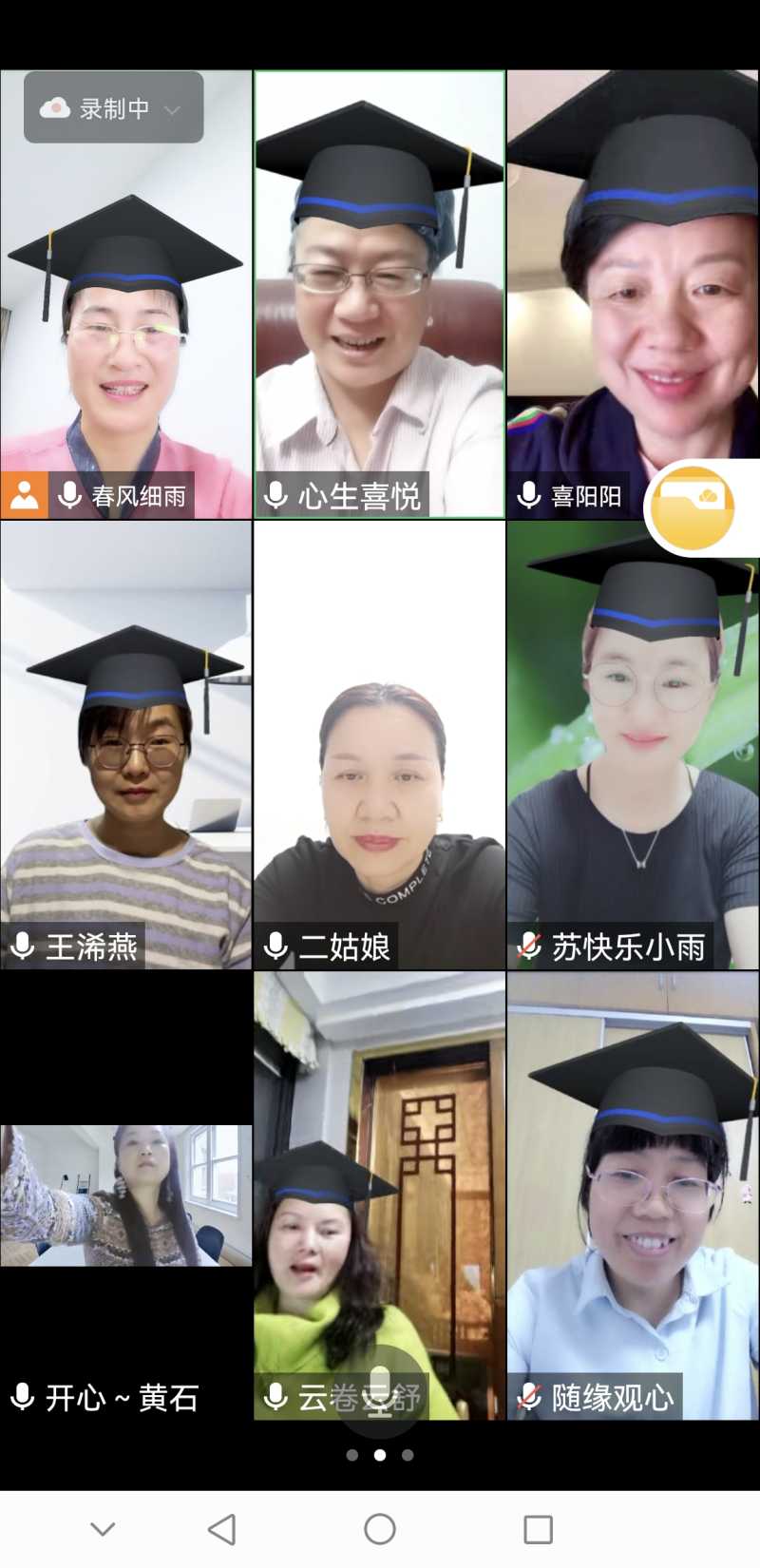The width and height of the screenshot is (760, 1568).
Task: Click the orange participant avatar icon on 春风细雨's tile
Action: point(25,494)
